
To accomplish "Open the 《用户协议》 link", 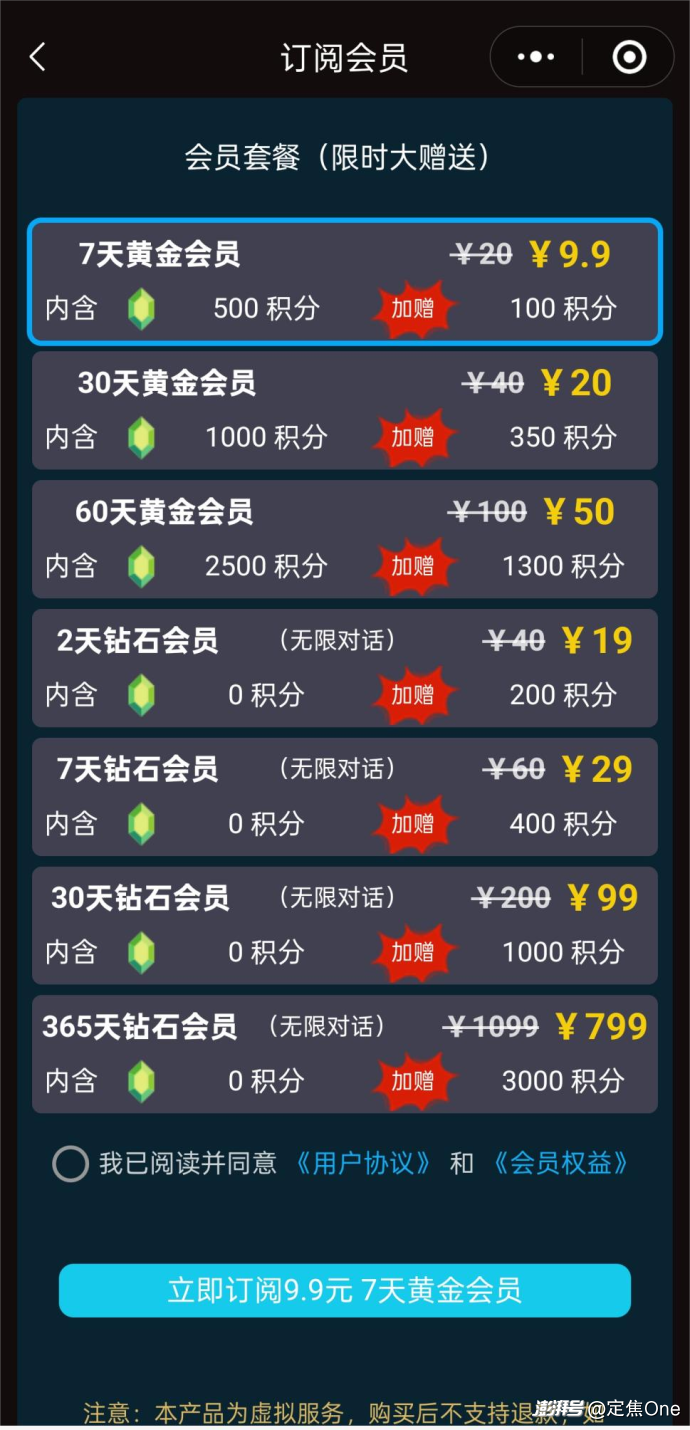I will pyautogui.click(x=364, y=1163).
